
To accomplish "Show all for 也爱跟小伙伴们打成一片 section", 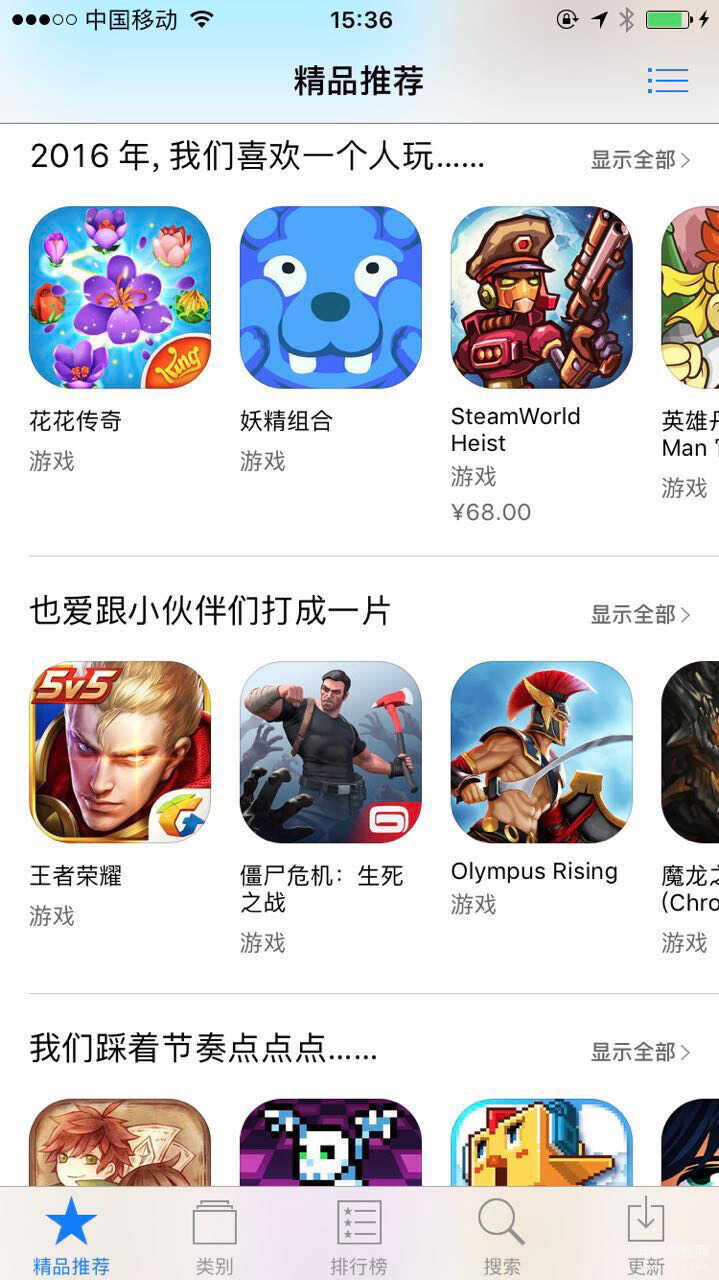I will click(640, 614).
